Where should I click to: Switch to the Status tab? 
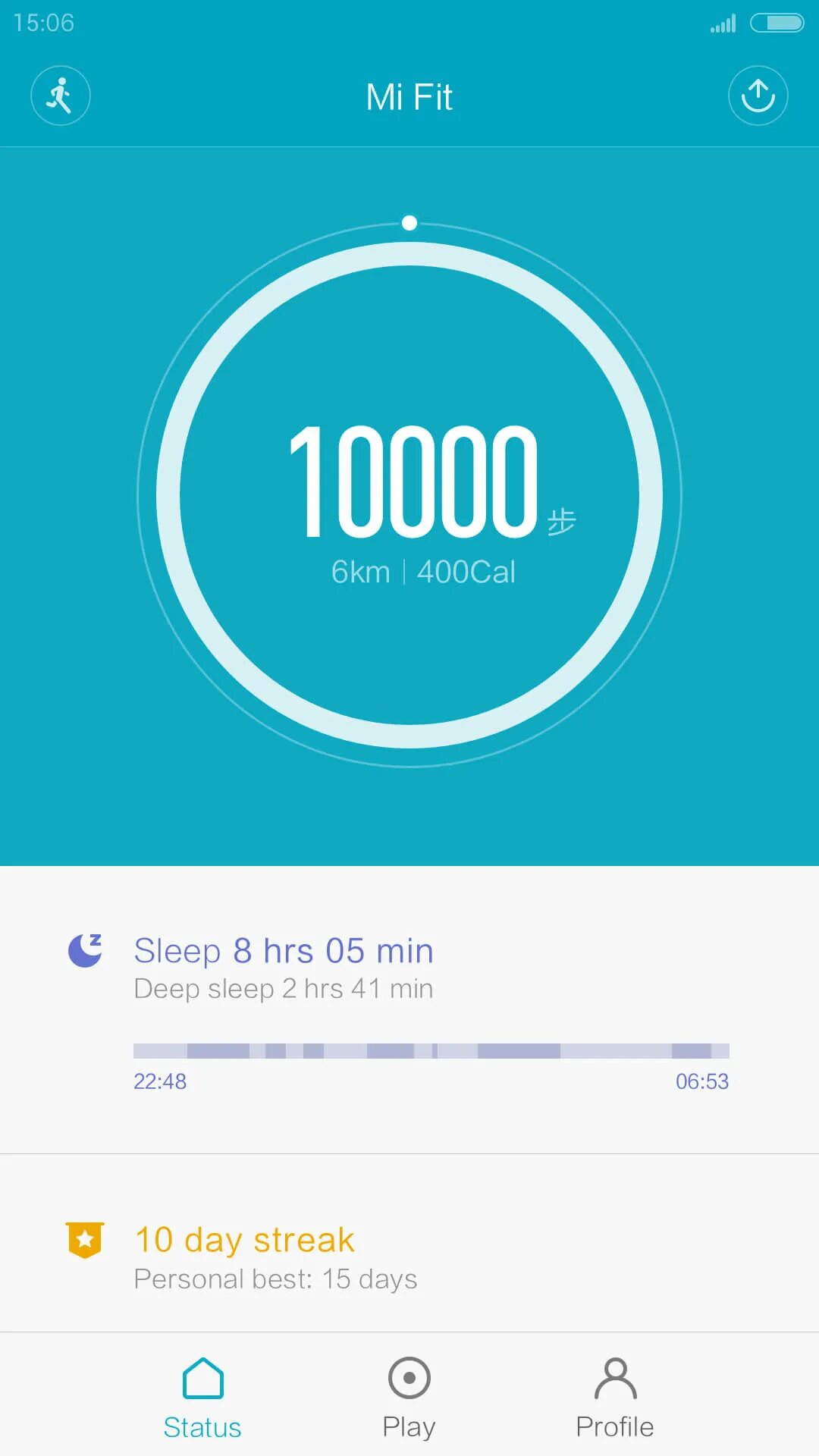(x=202, y=1398)
